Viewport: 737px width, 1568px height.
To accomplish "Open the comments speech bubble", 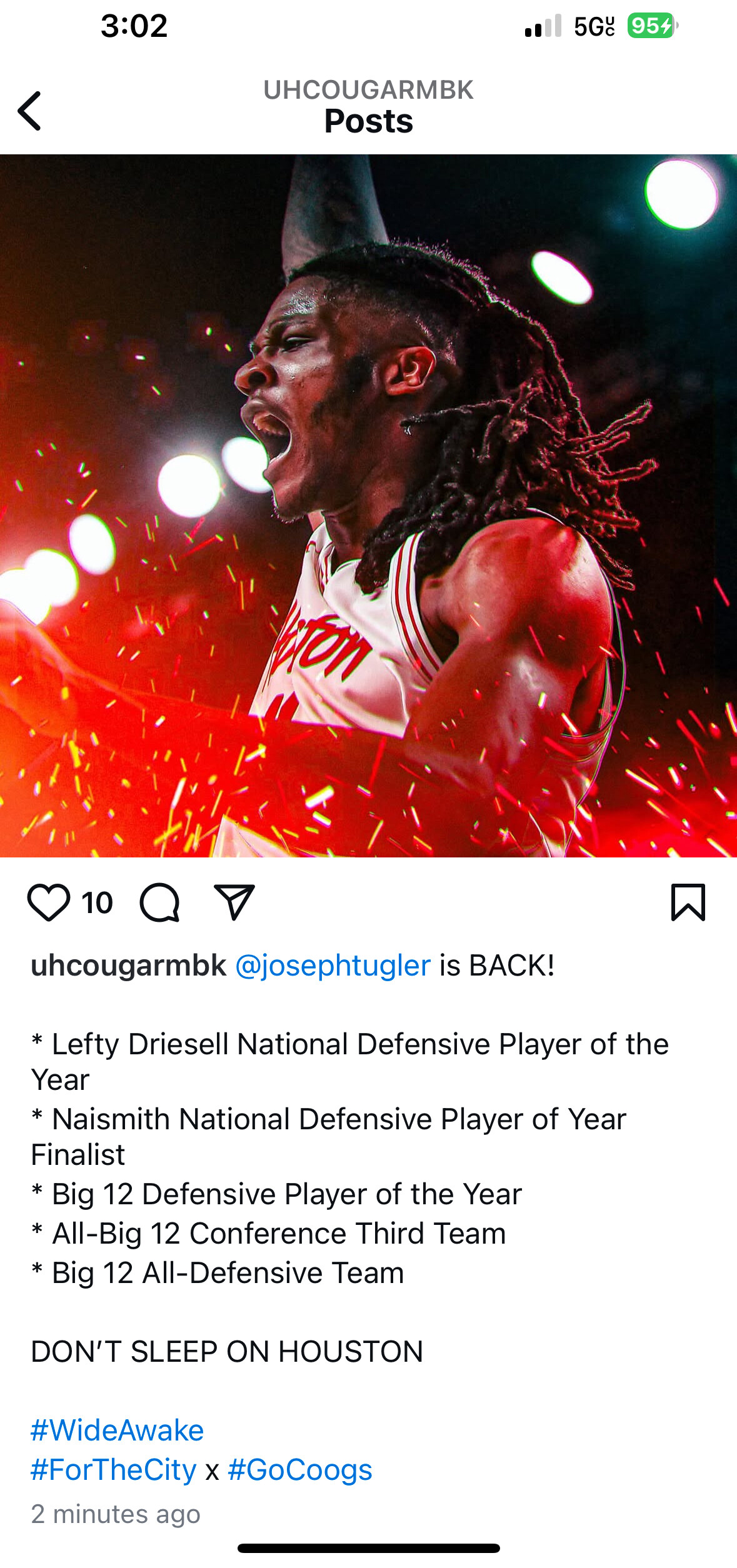I will [160, 902].
